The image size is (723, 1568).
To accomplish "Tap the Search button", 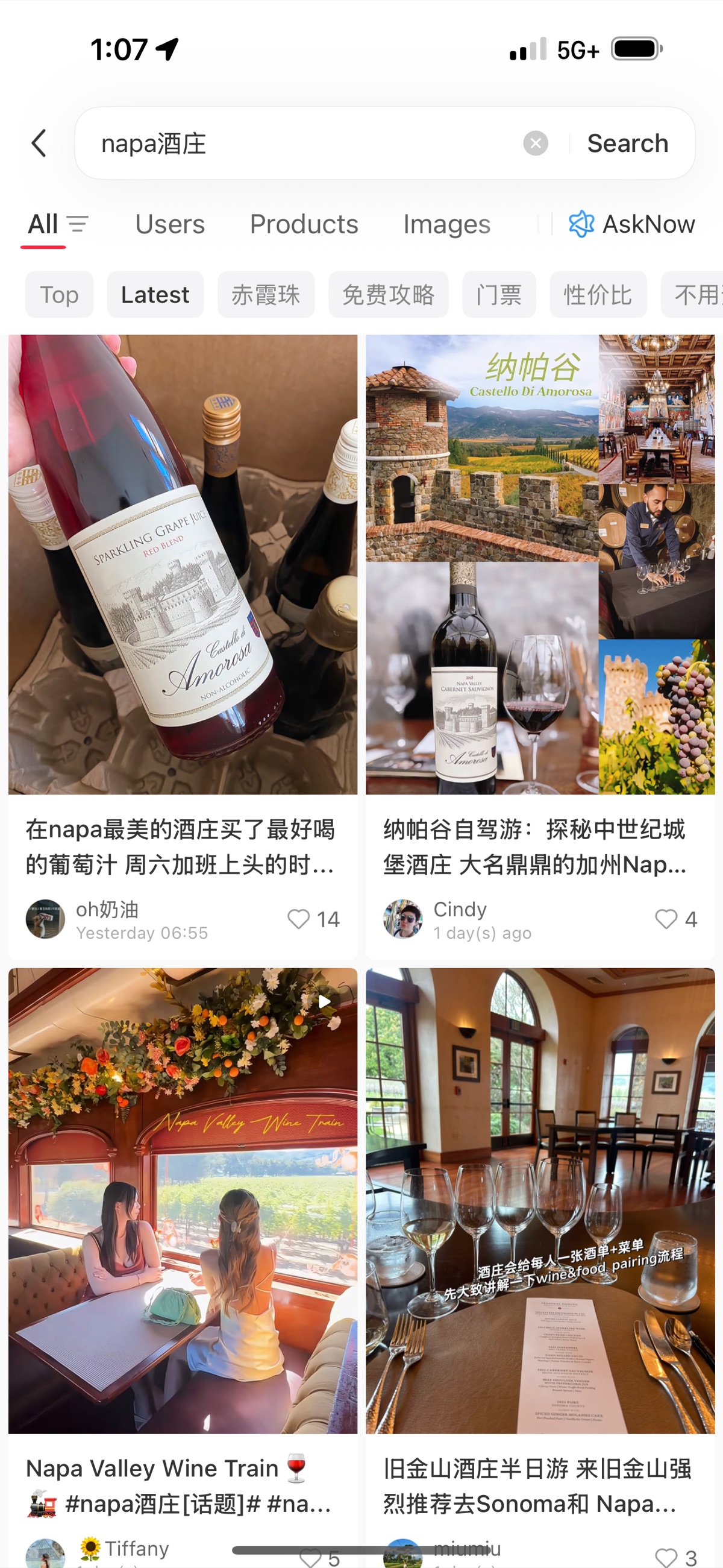I will click(x=627, y=142).
